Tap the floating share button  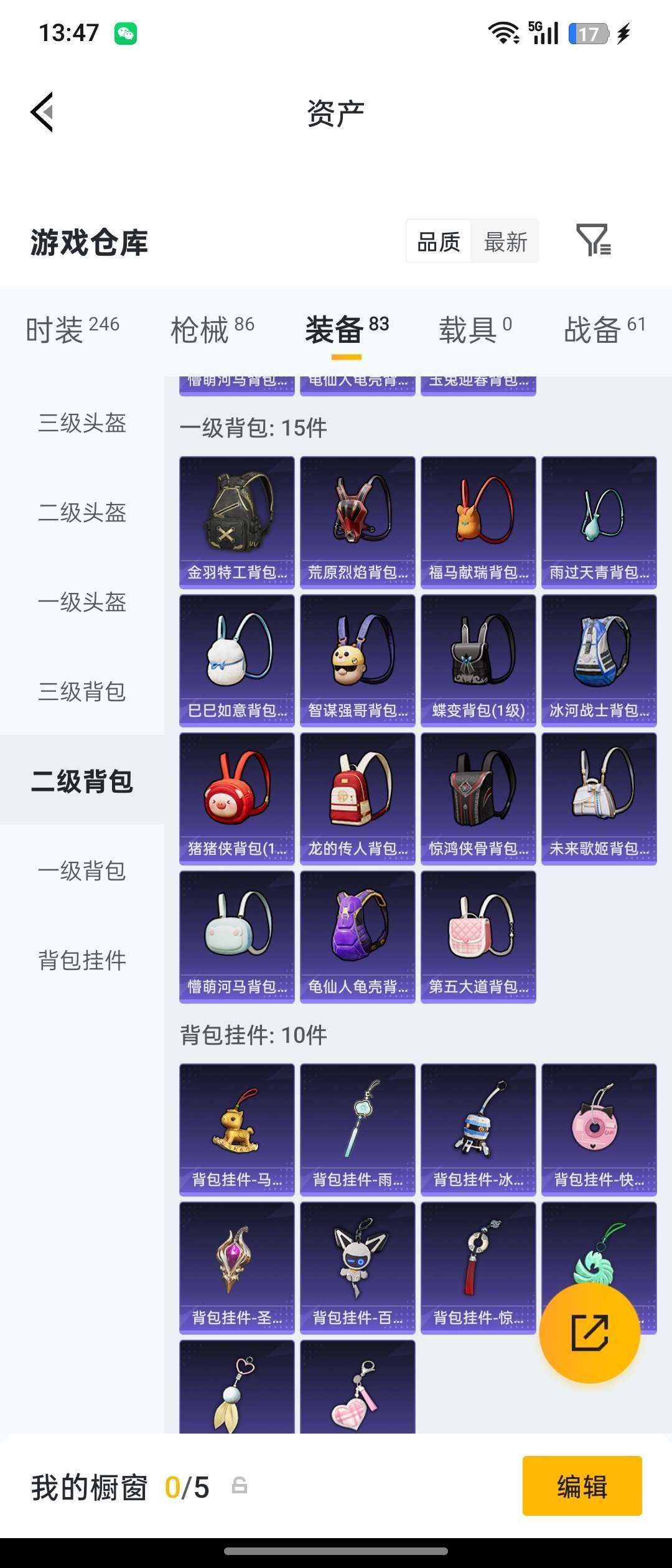590,1333
